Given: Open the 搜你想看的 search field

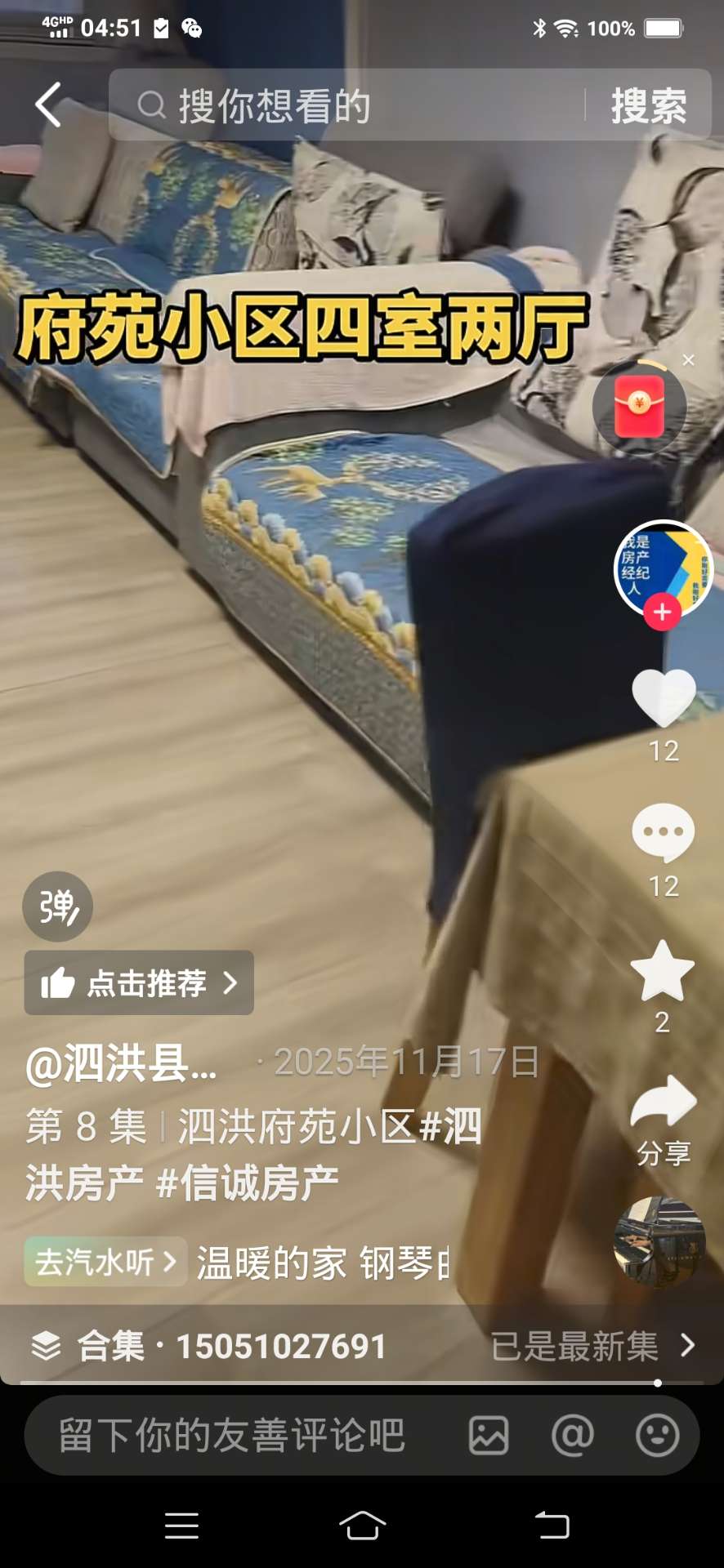Looking at the screenshot, I should tap(343, 105).
